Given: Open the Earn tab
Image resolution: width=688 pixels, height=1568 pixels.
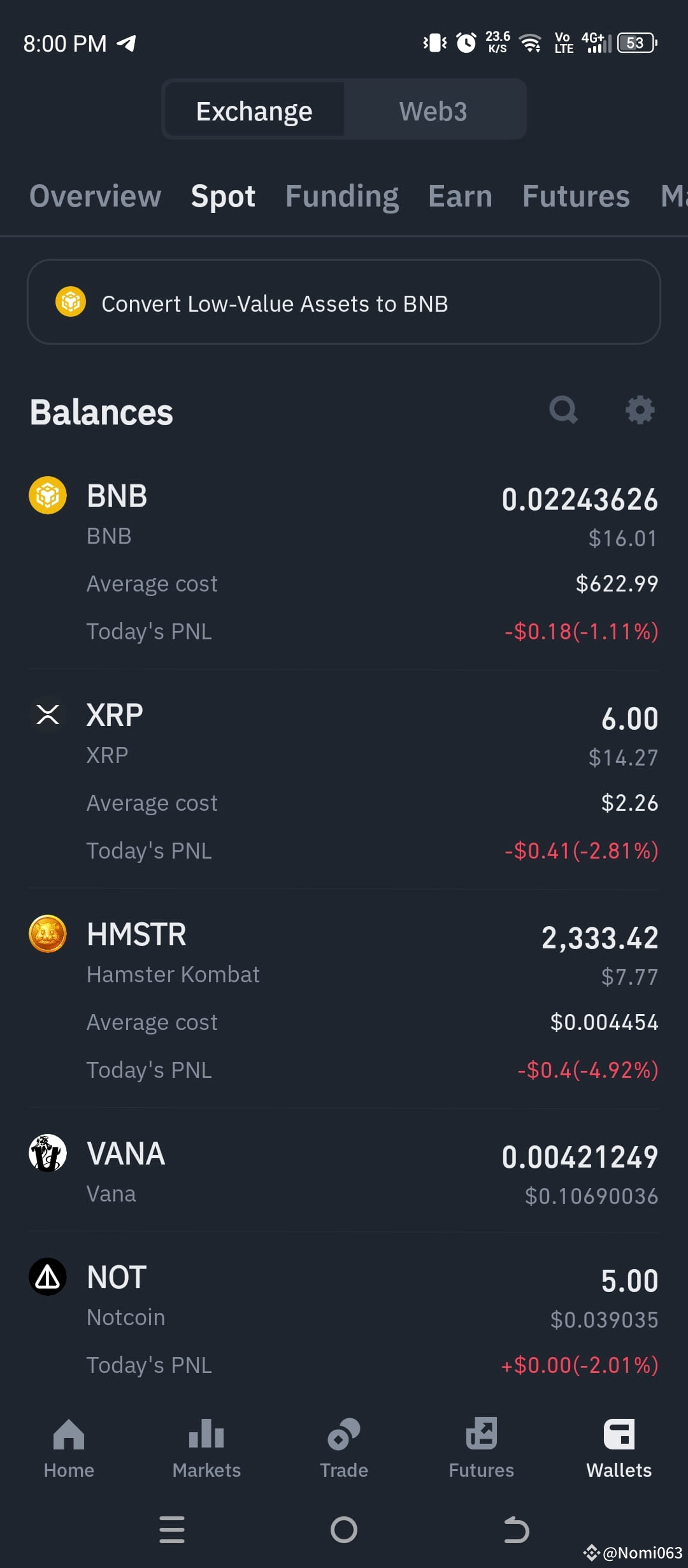Looking at the screenshot, I should click(460, 196).
